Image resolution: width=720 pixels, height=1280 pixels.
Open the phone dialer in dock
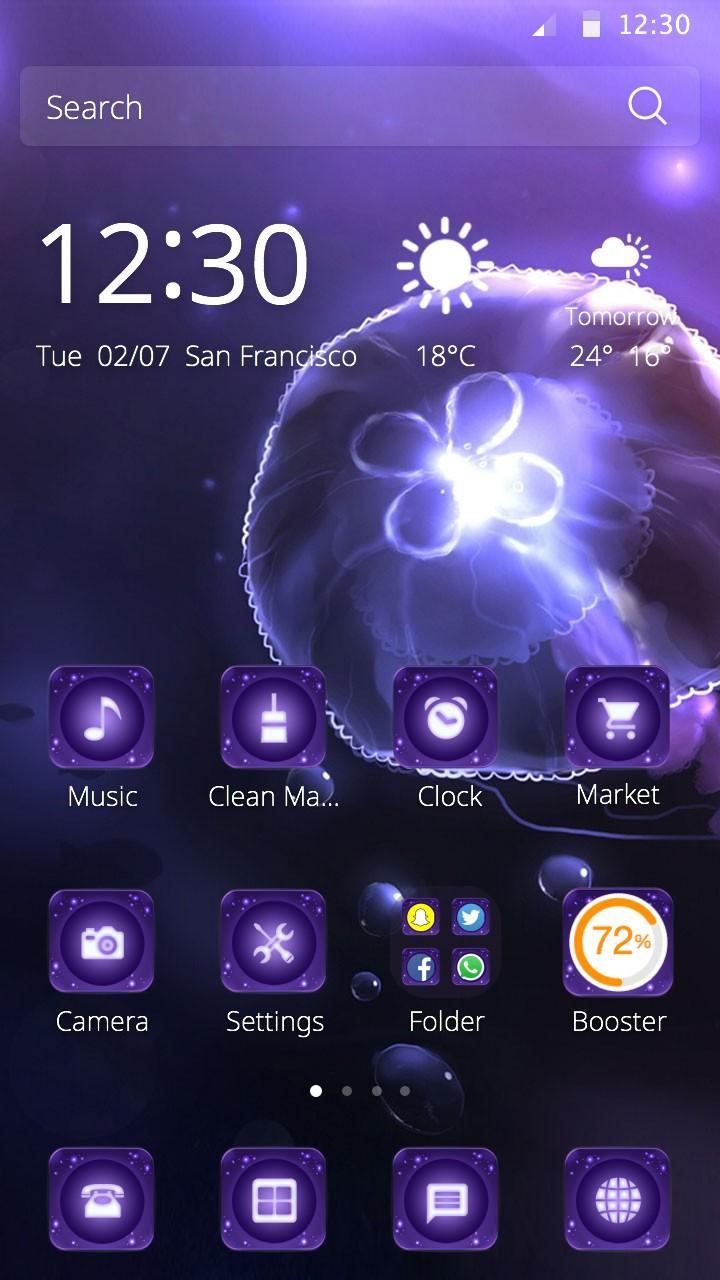tap(101, 1199)
